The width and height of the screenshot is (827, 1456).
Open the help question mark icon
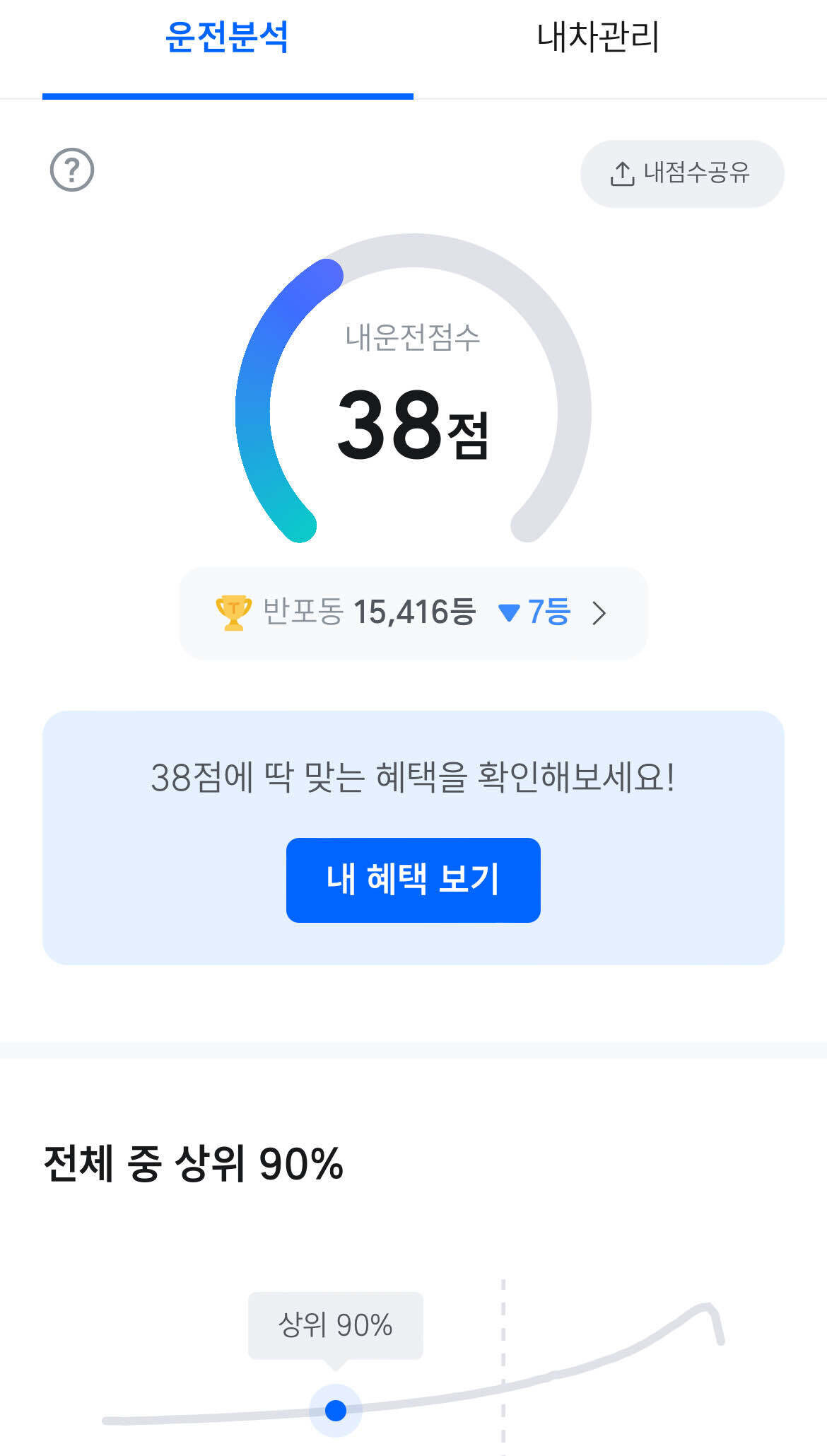tap(71, 170)
